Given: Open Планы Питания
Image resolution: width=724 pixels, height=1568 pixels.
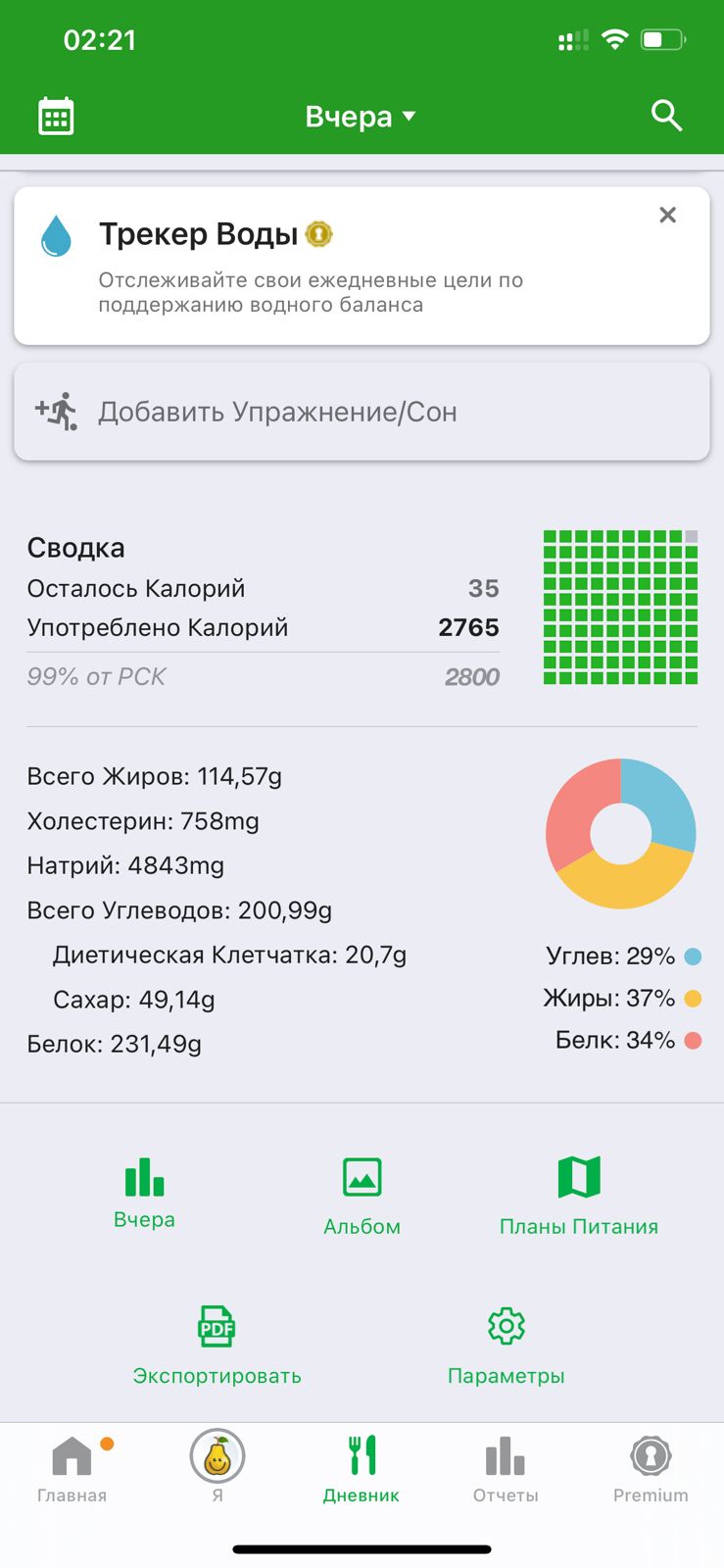Looking at the screenshot, I should (x=578, y=1196).
